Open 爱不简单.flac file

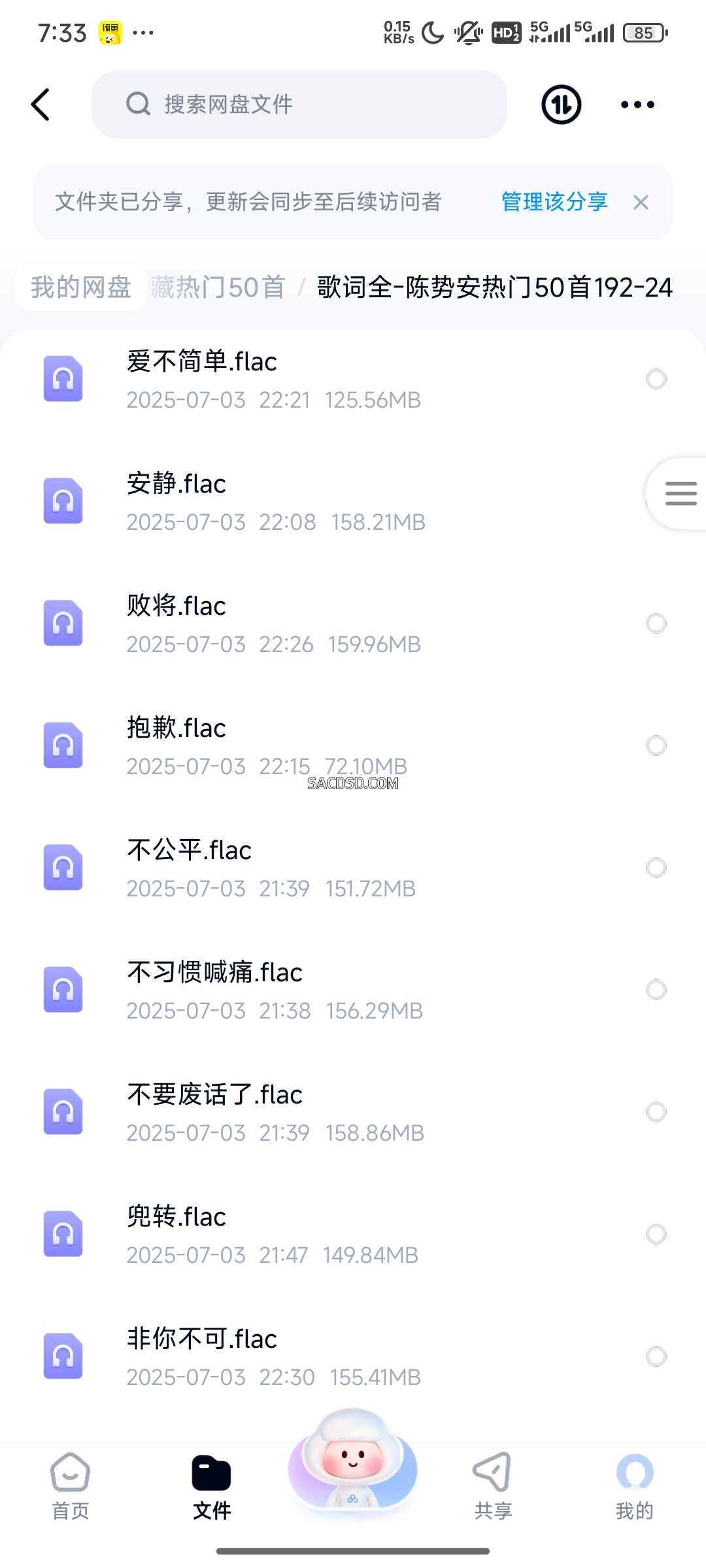click(353, 379)
